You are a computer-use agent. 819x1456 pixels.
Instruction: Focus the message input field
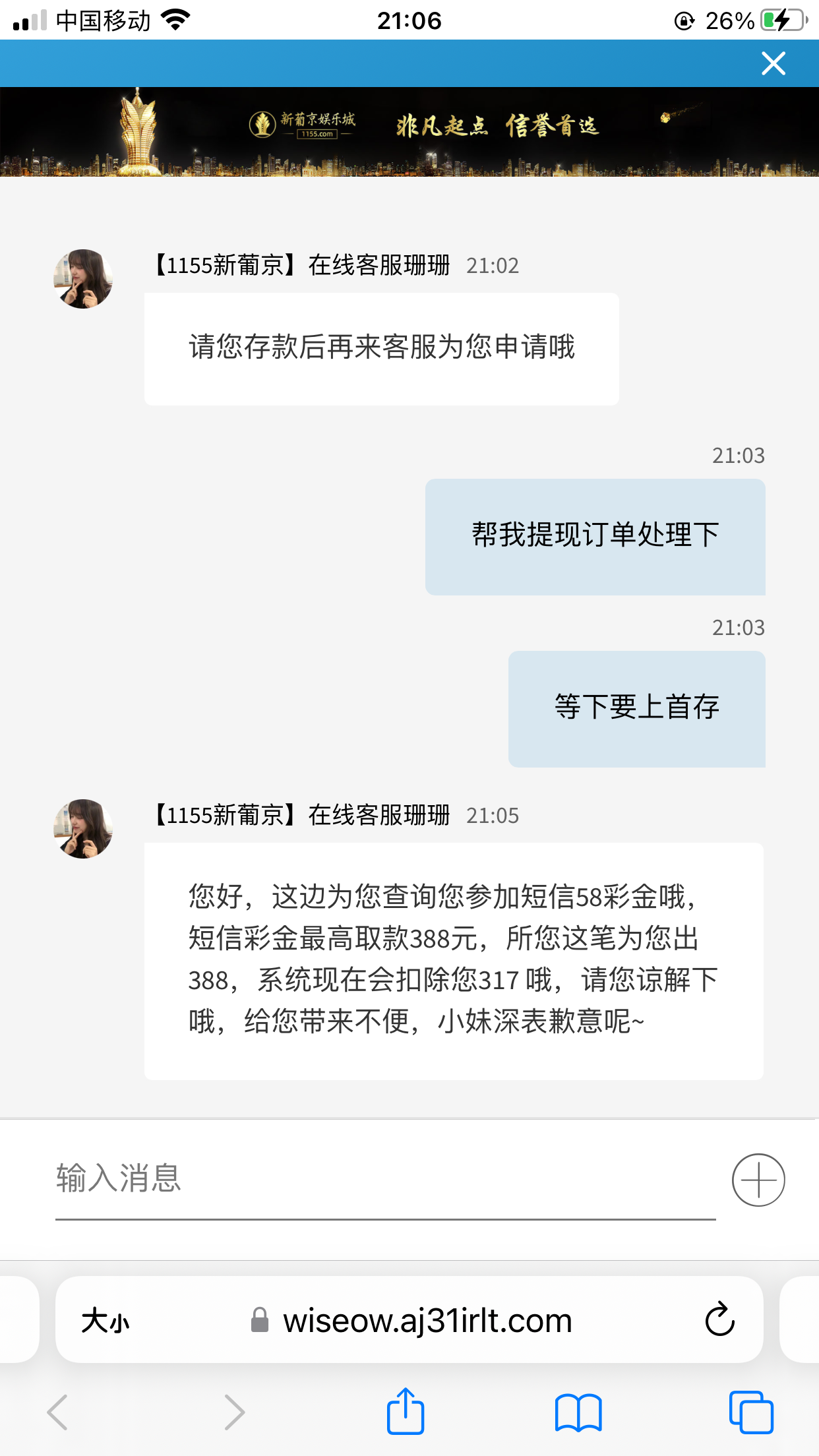click(385, 1179)
